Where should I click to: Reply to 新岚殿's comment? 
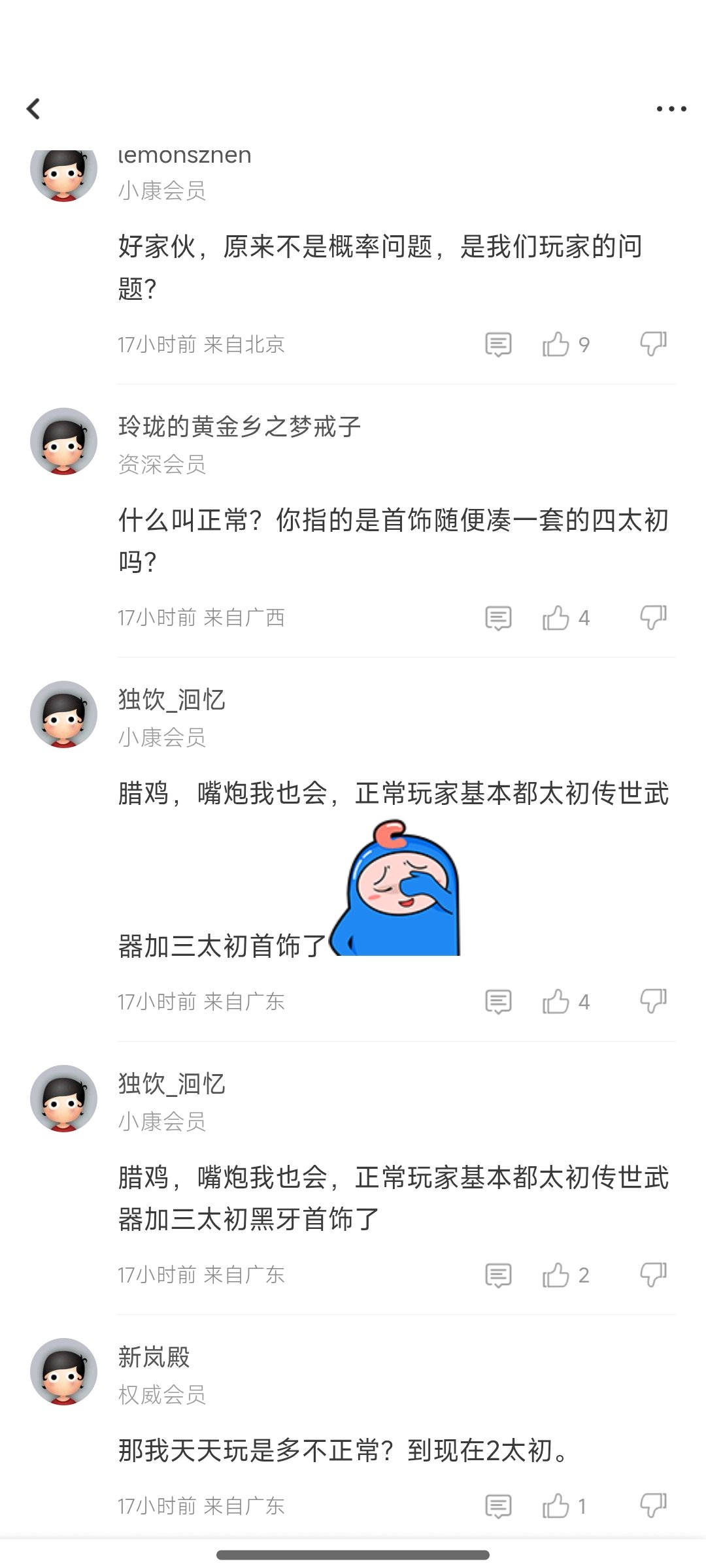(x=498, y=1506)
